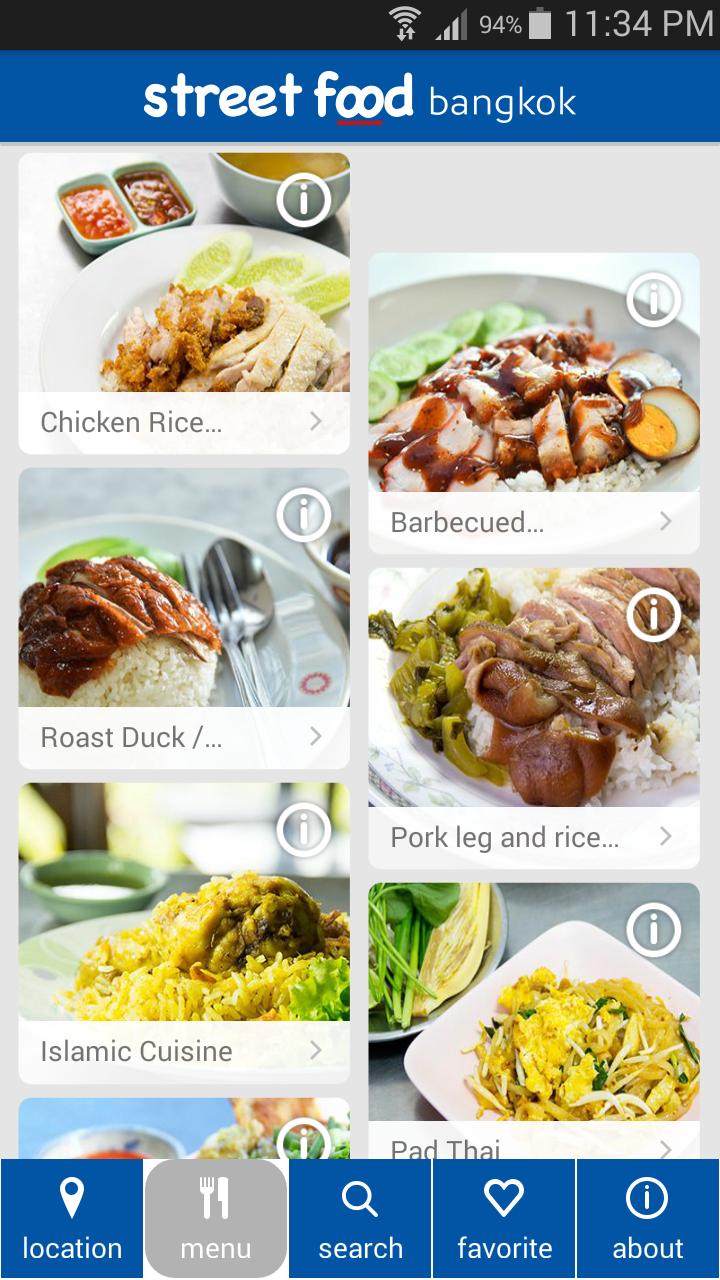Switch to the location tab
Screen dimensions: 720x1280
point(72,1219)
